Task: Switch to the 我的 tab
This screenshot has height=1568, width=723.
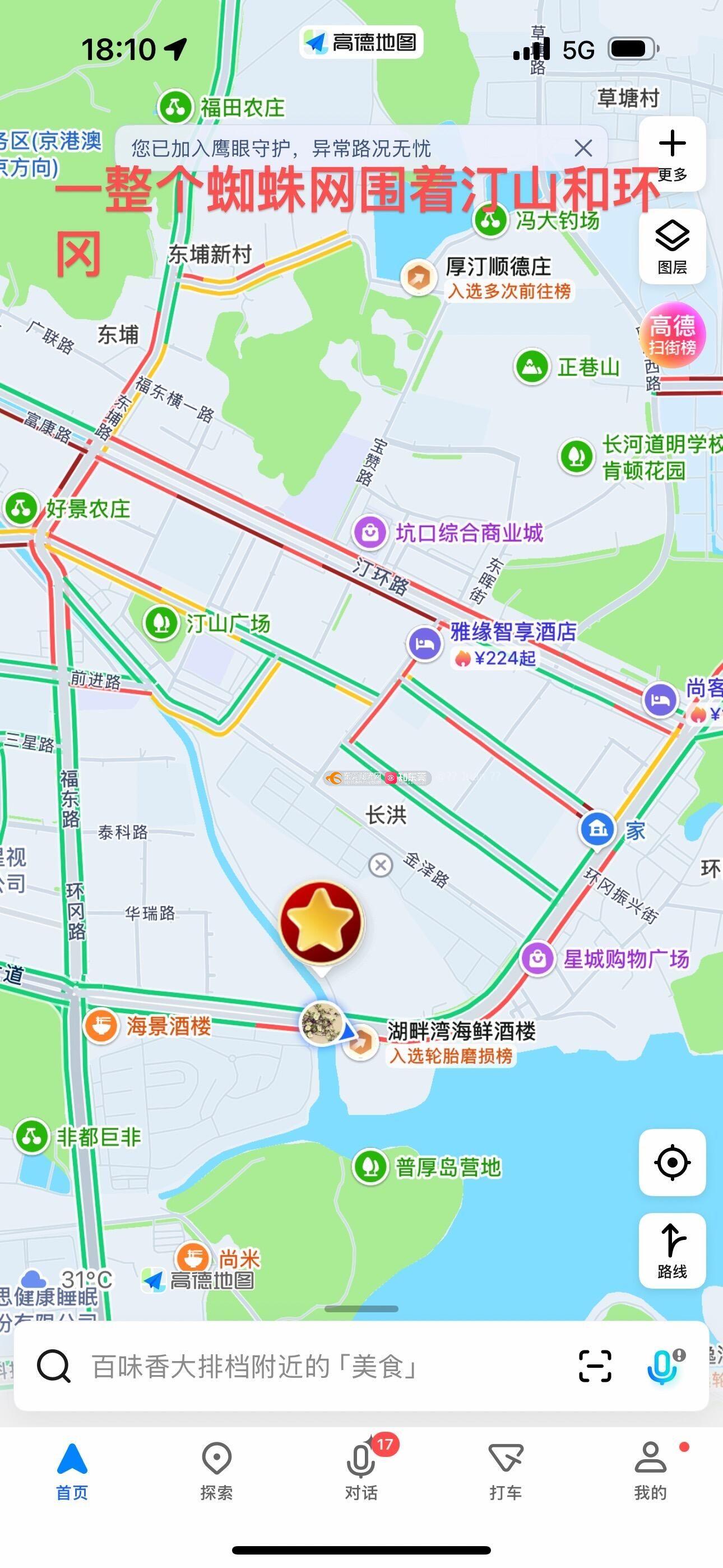Action: click(651, 1470)
